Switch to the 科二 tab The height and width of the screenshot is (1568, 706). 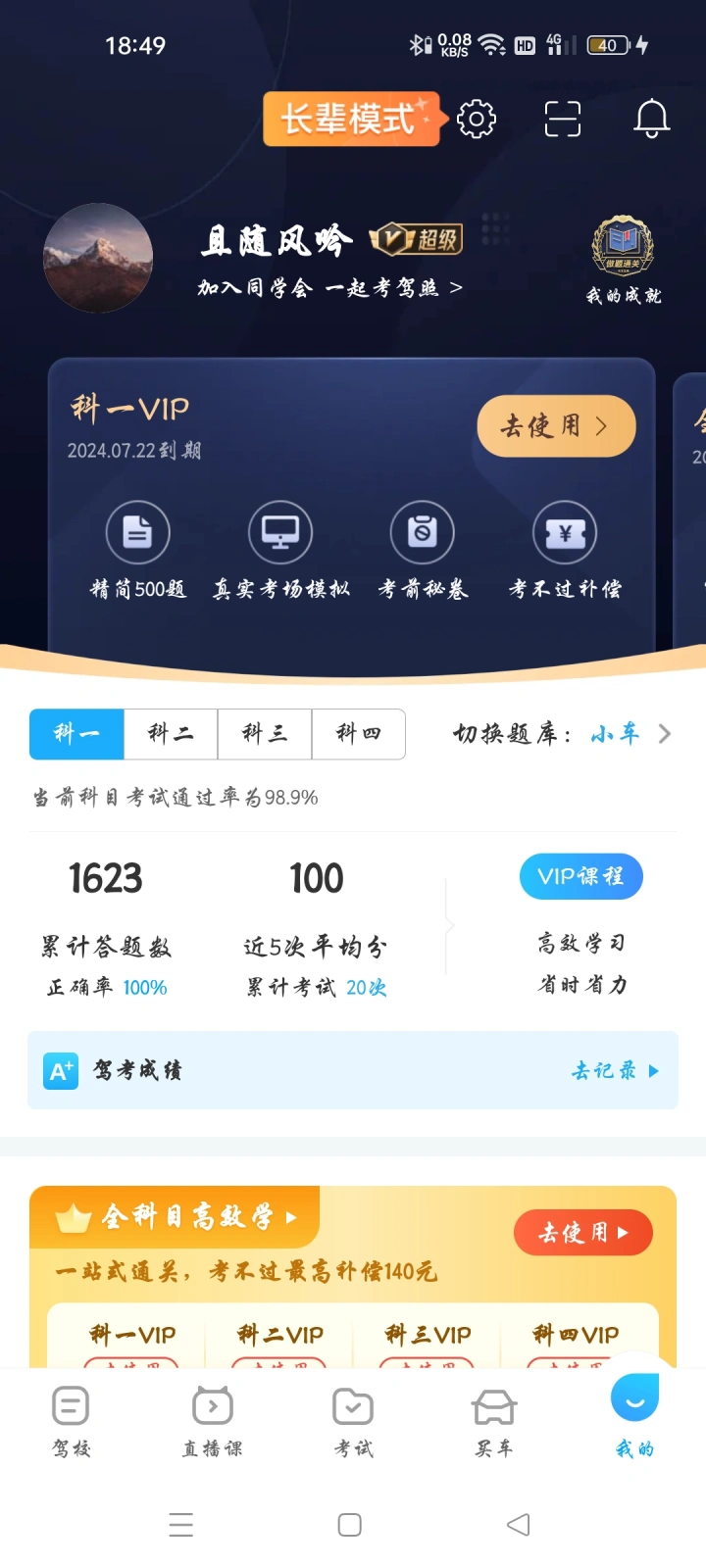point(171,734)
